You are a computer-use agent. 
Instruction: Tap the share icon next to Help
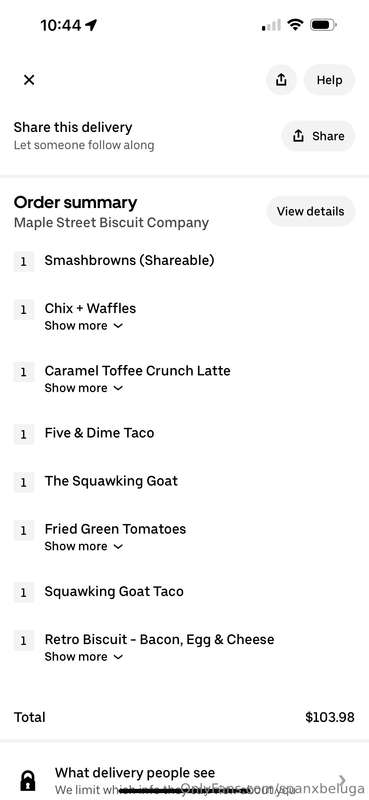click(281, 80)
